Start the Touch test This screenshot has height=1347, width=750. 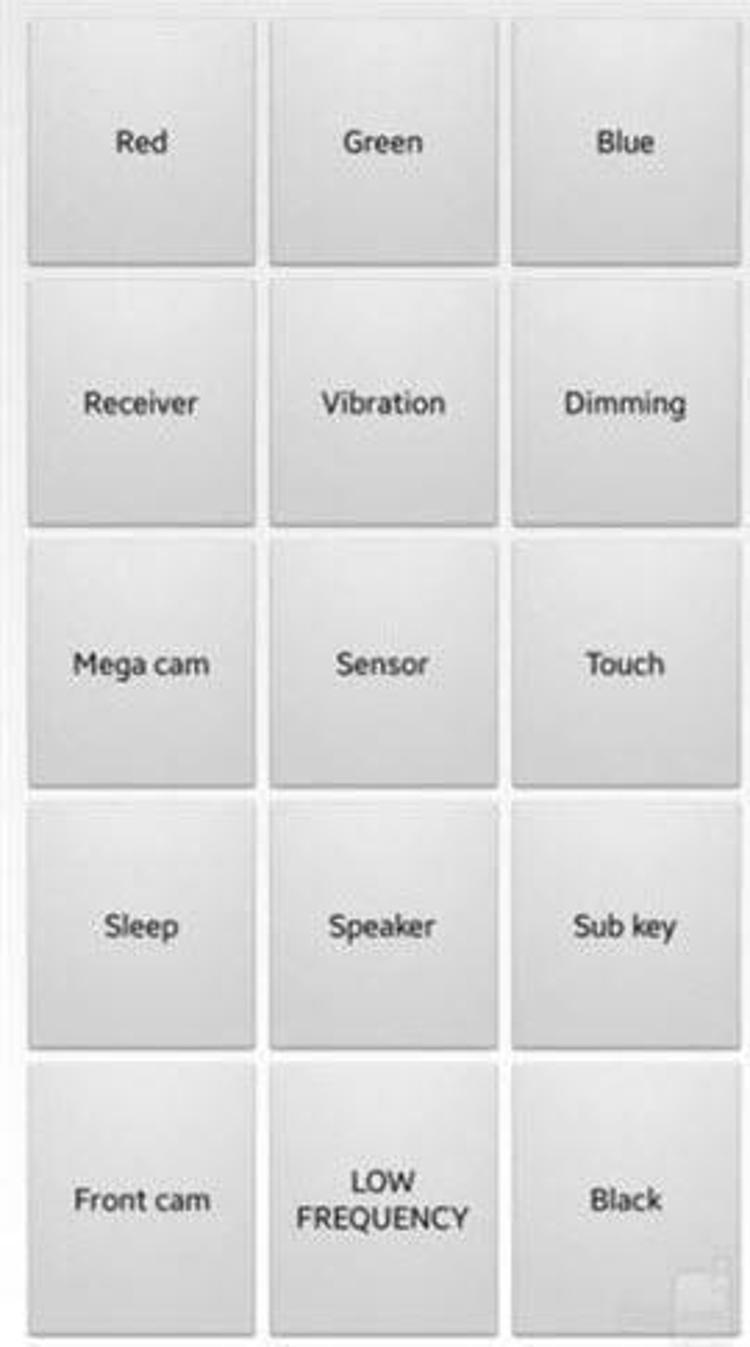pos(625,664)
